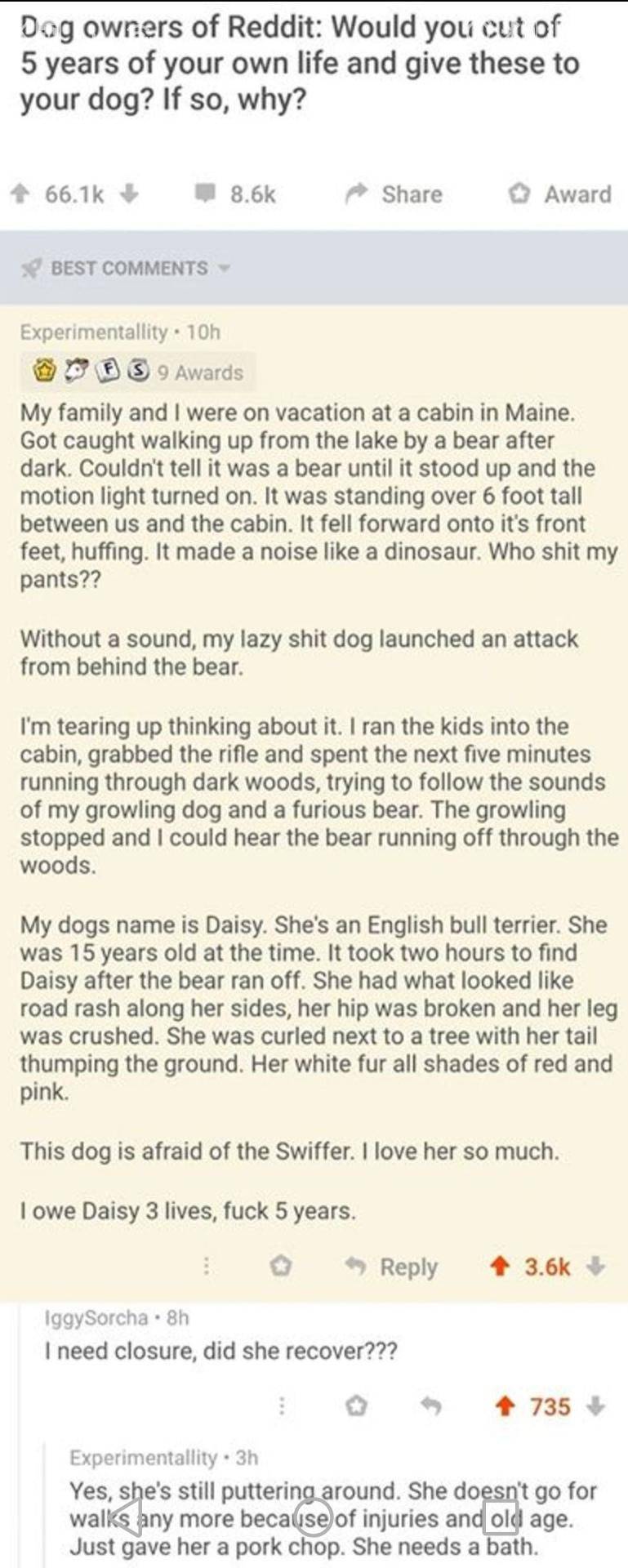
Task: Open Experimentallity's profile from top comment
Action: (x=93, y=332)
